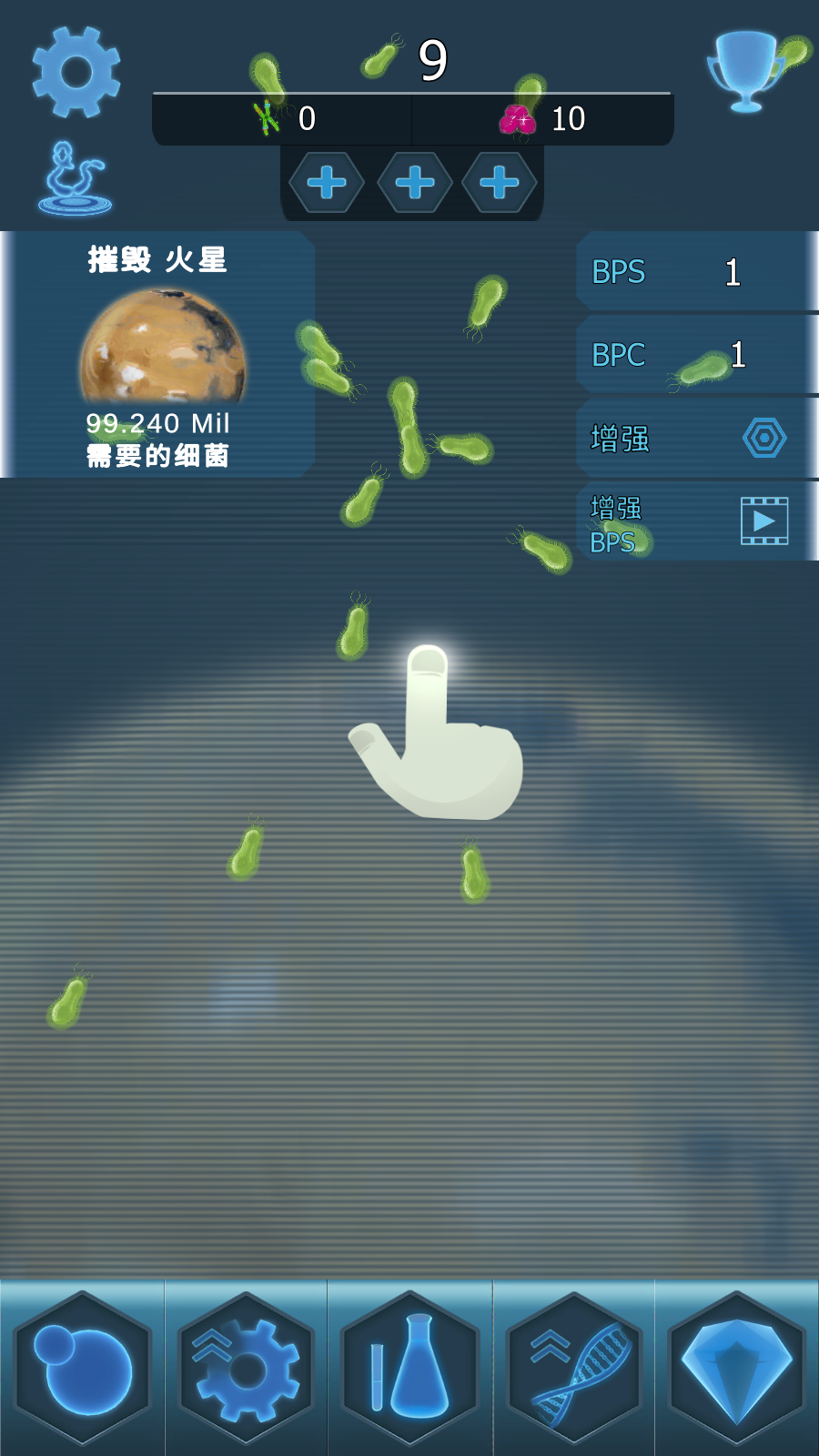Open the gear upgrades tab
Image resolution: width=819 pixels, height=1456 pixels.
[246, 1368]
